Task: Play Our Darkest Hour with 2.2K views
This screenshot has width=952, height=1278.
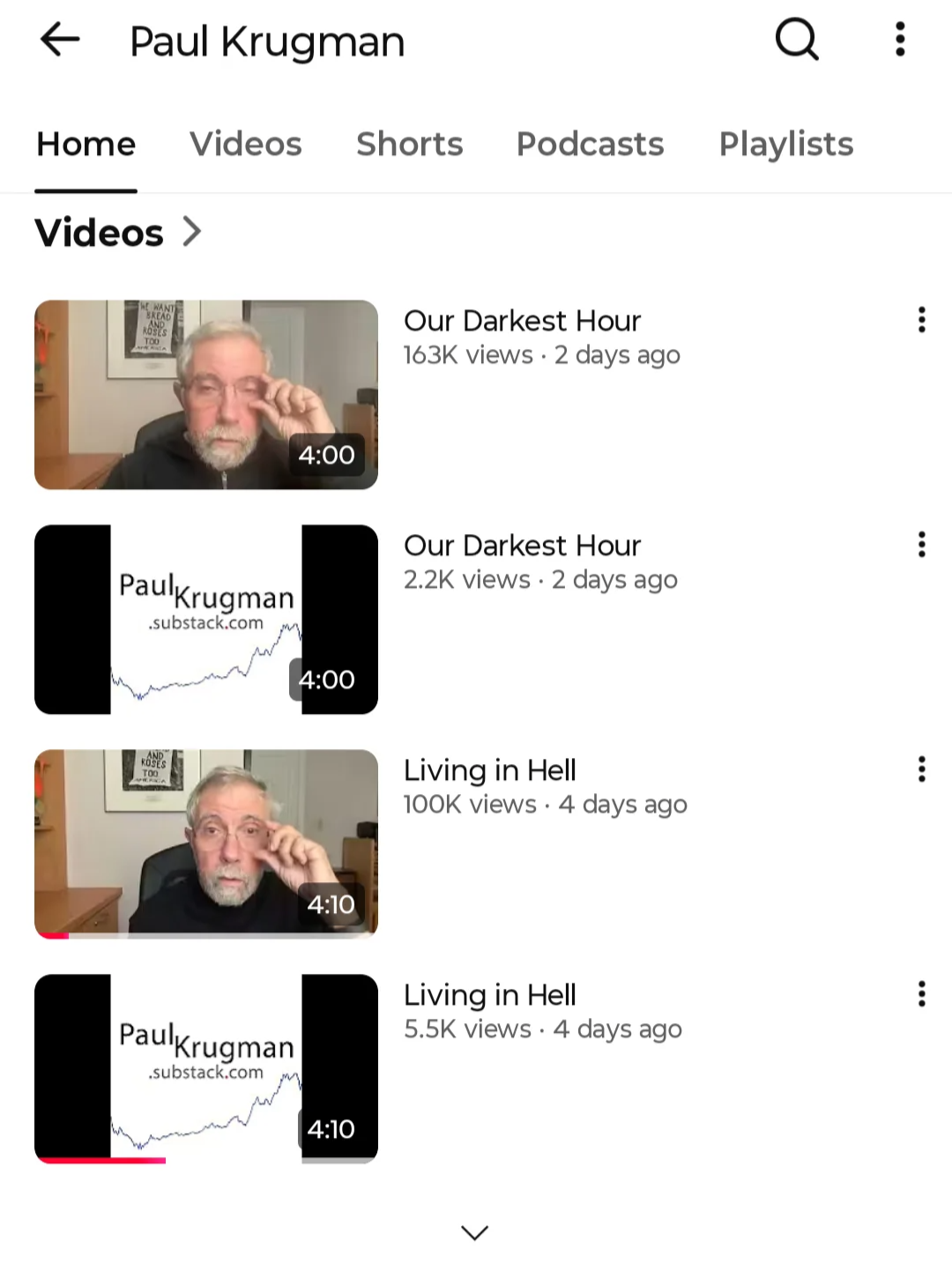Action: click(x=206, y=620)
